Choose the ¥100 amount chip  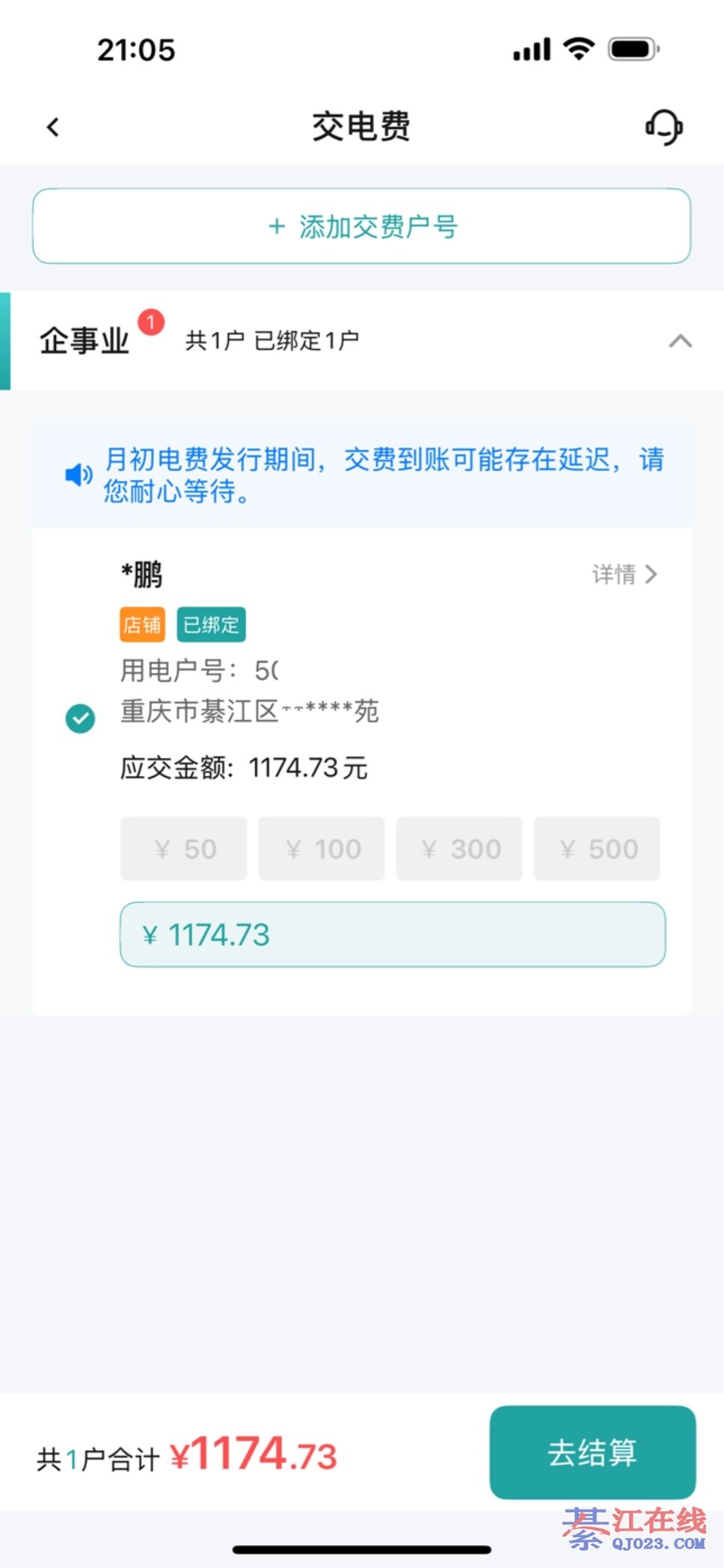tap(322, 849)
